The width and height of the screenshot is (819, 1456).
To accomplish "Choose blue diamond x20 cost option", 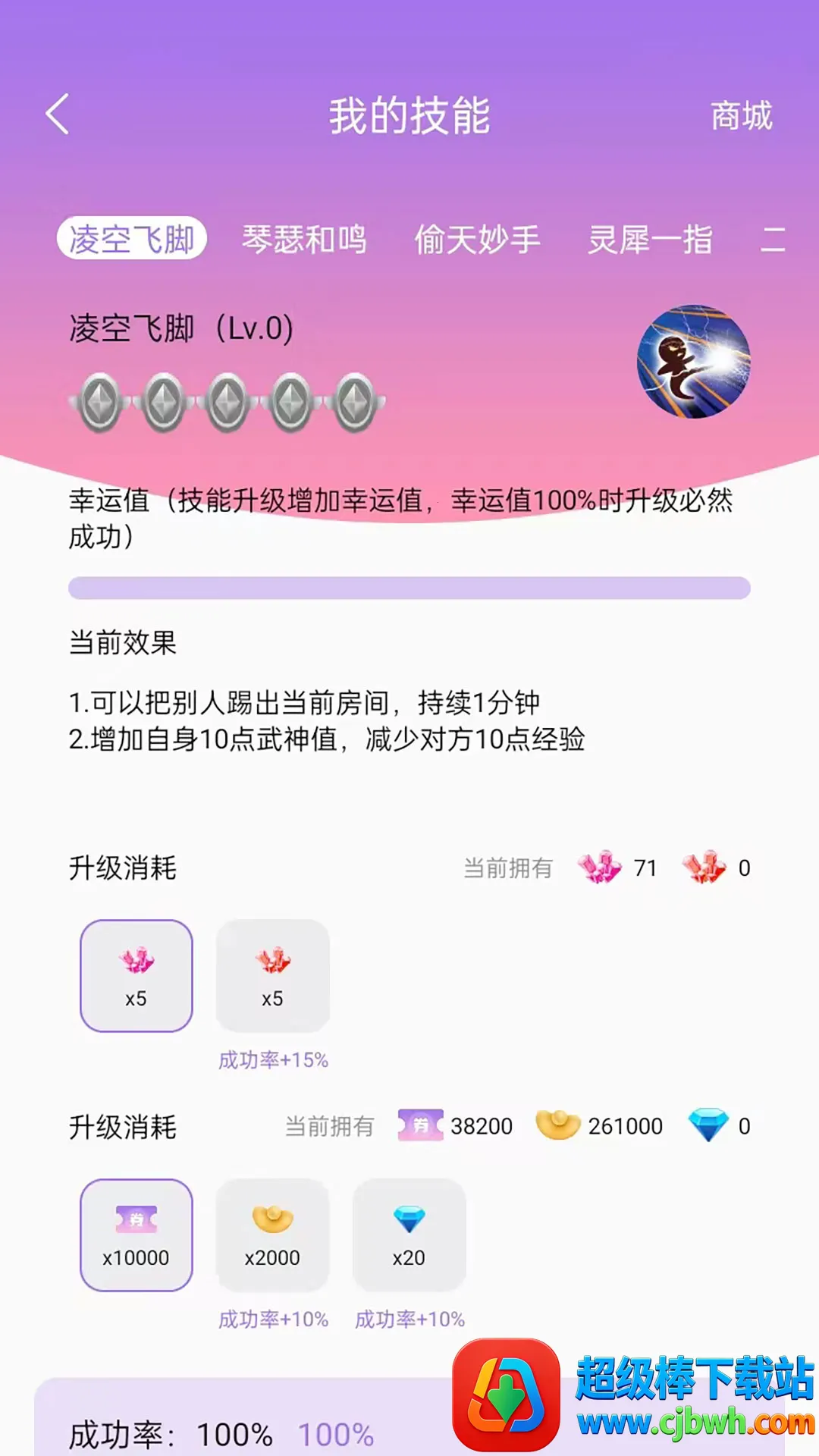I will click(409, 1235).
